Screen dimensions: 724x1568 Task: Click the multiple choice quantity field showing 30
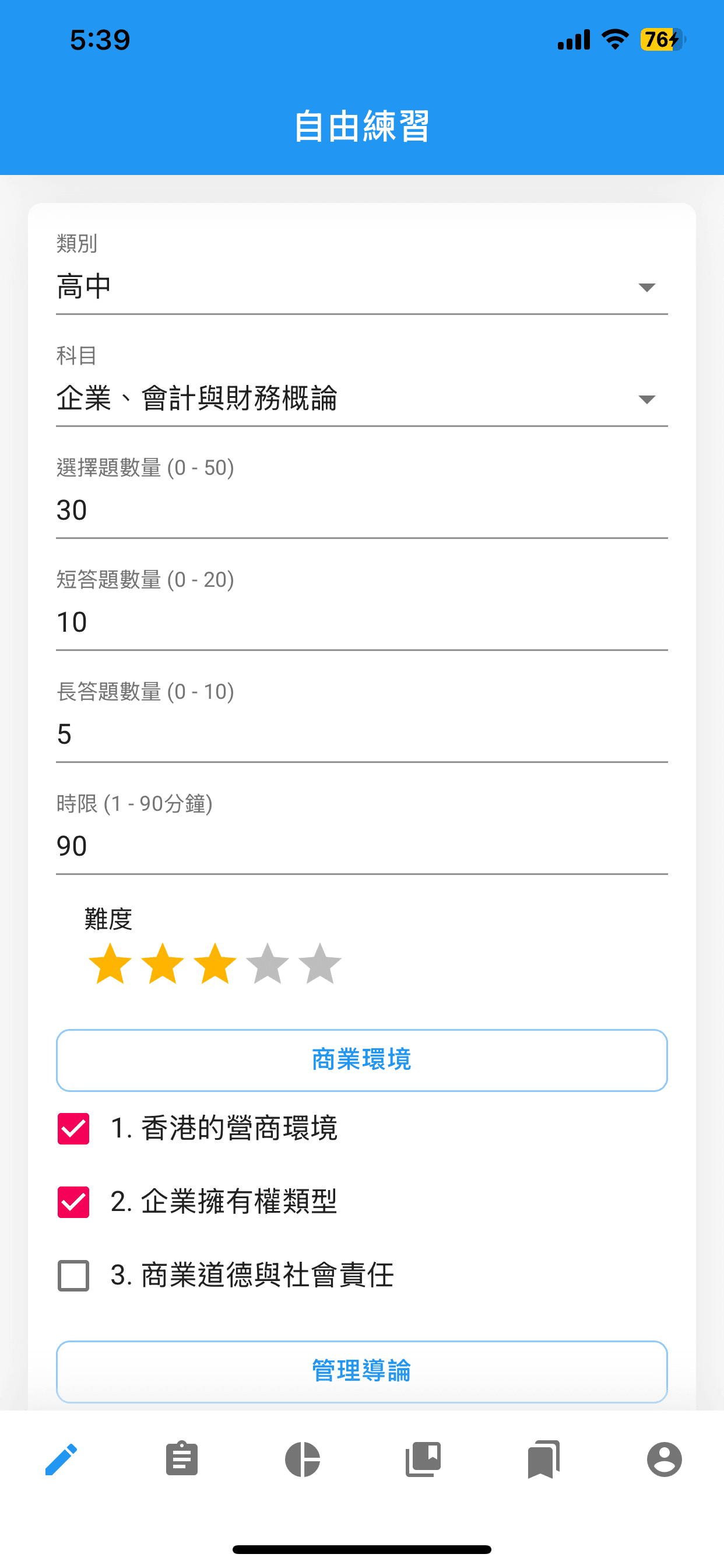(361, 509)
